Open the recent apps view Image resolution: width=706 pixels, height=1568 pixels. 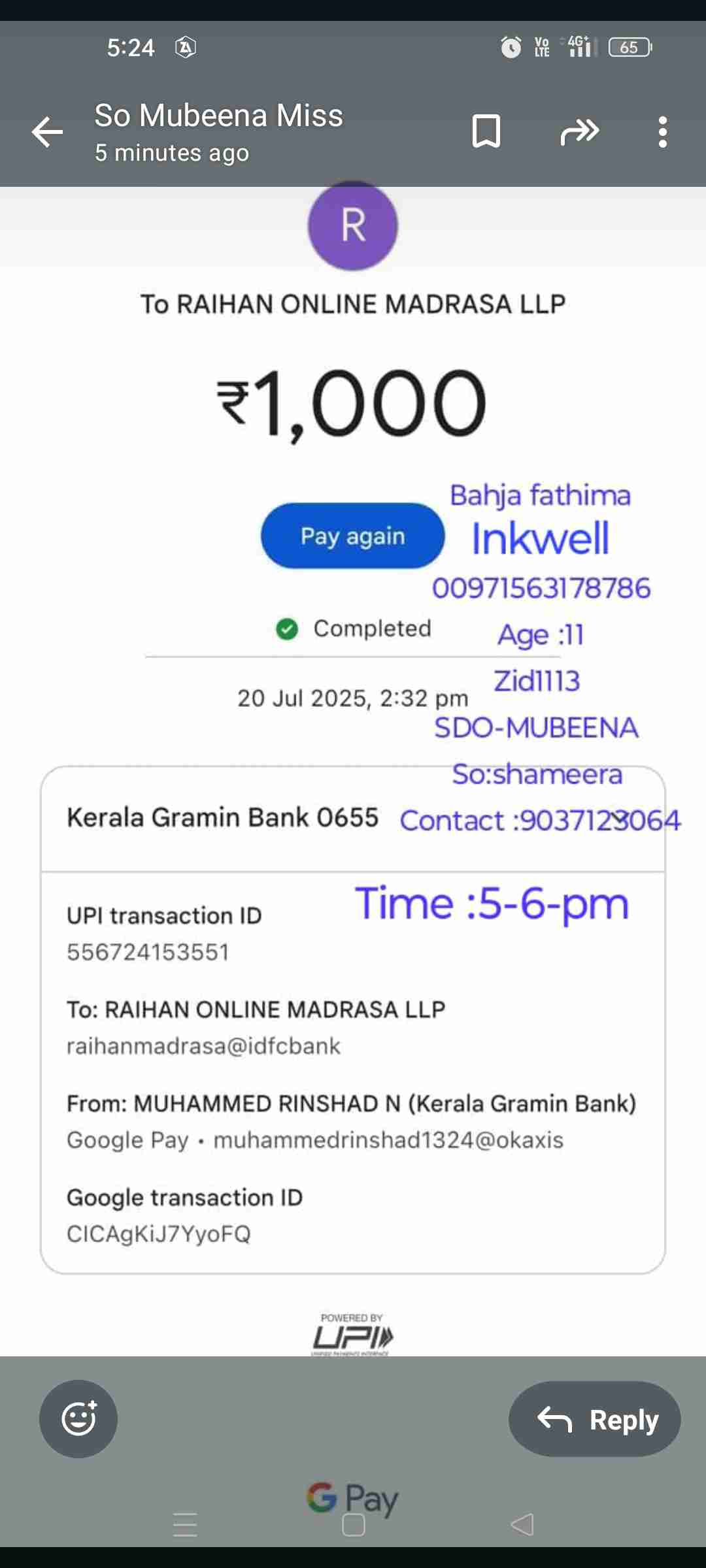pyautogui.click(x=185, y=1525)
